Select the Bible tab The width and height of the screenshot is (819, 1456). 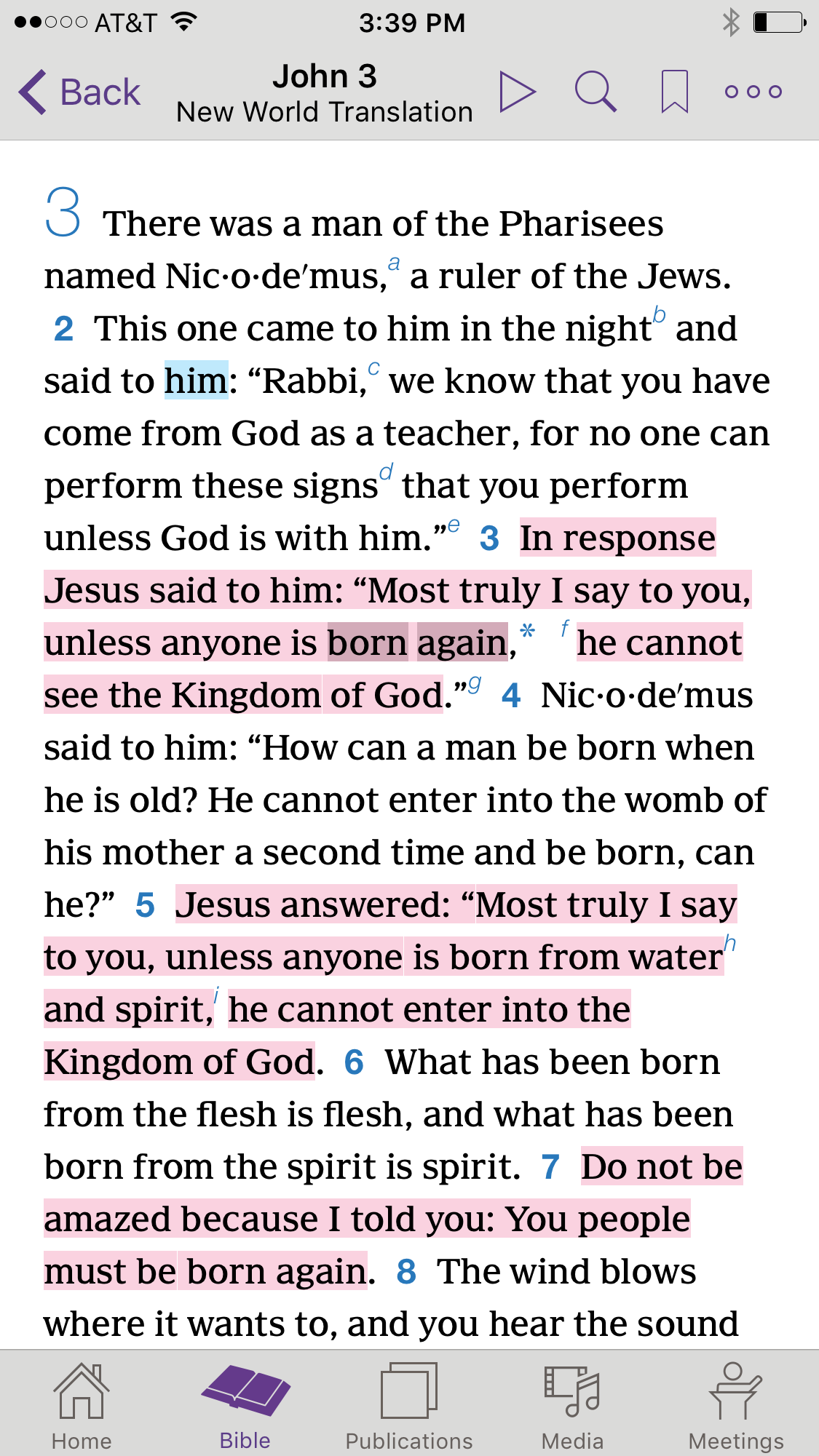point(245,1404)
